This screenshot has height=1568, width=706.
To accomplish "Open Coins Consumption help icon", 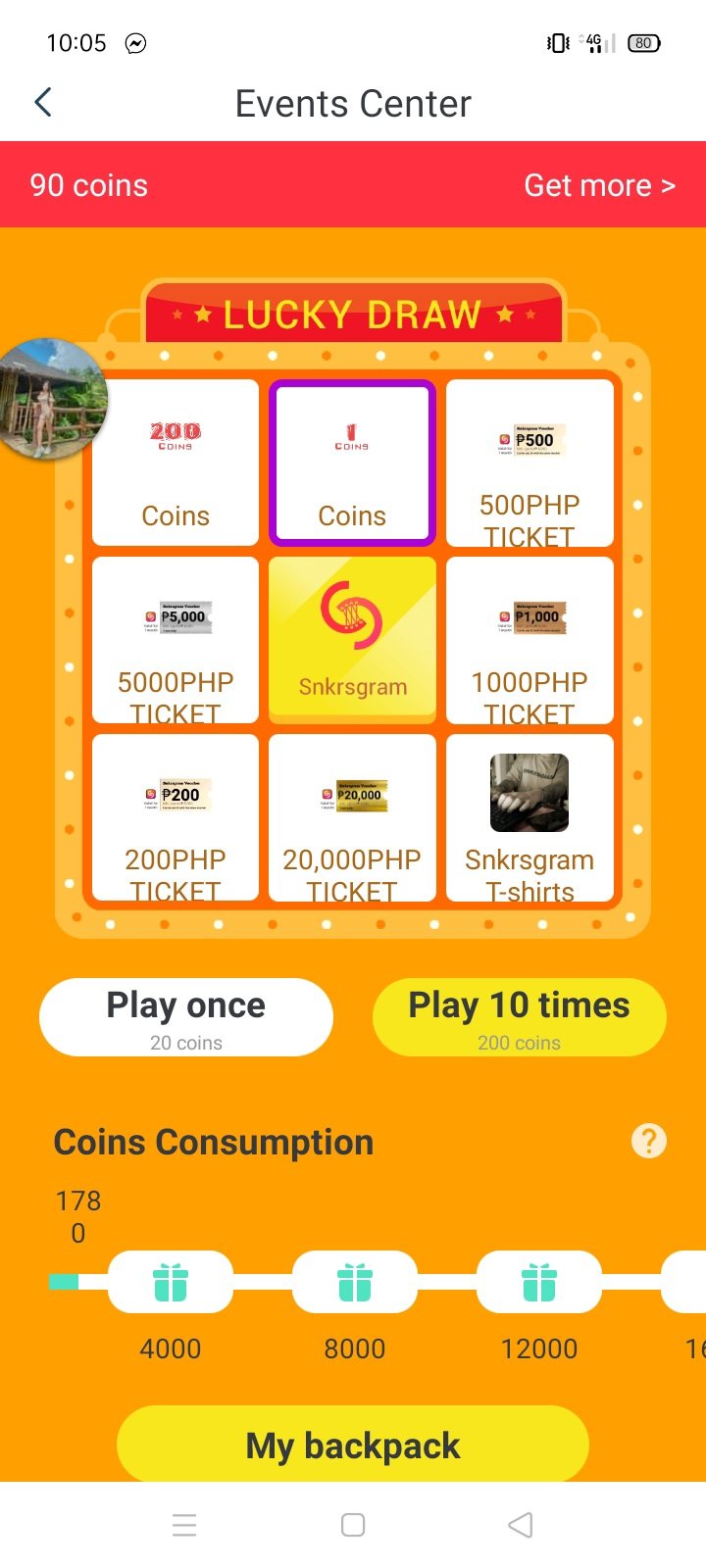I will click(x=648, y=1141).
